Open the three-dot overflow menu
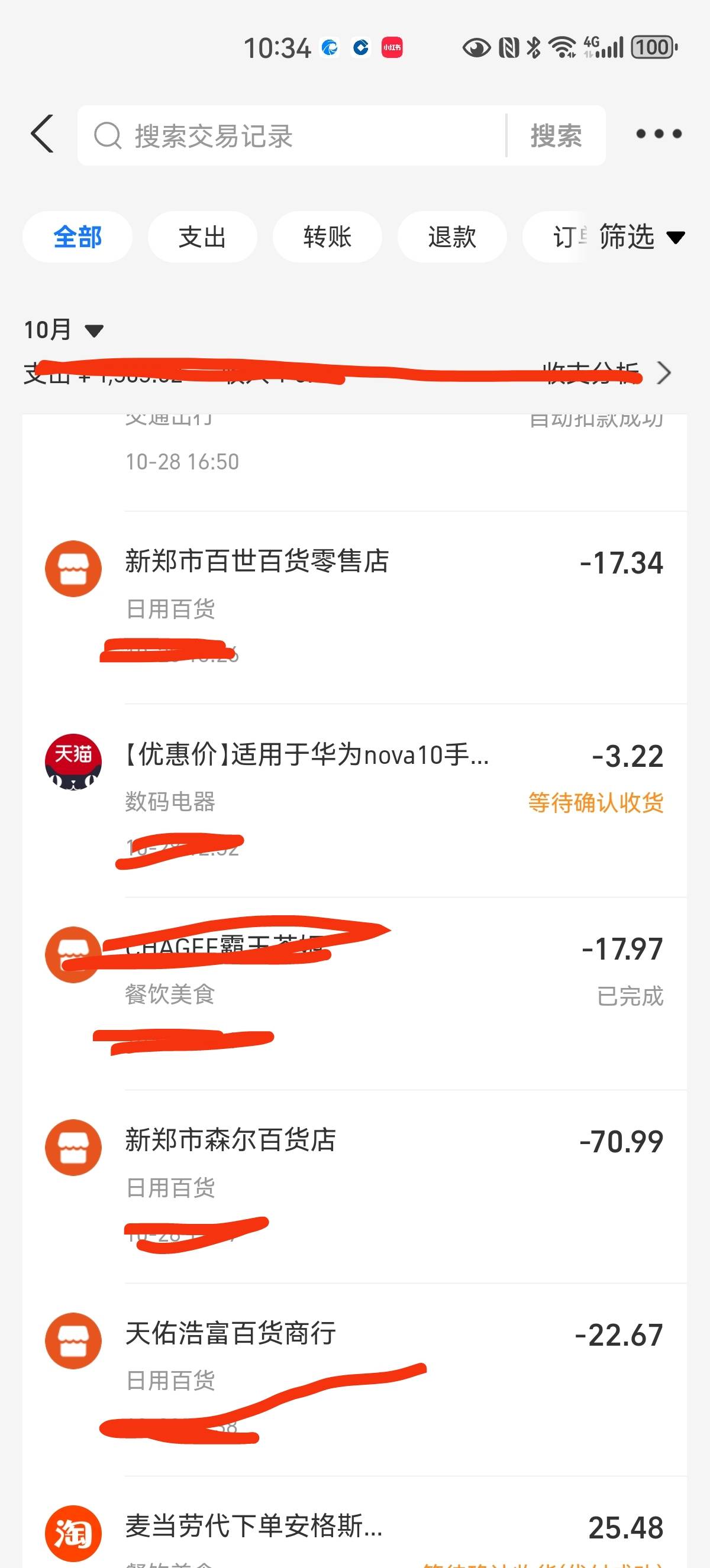Viewport: 710px width, 1568px height. [x=659, y=134]
